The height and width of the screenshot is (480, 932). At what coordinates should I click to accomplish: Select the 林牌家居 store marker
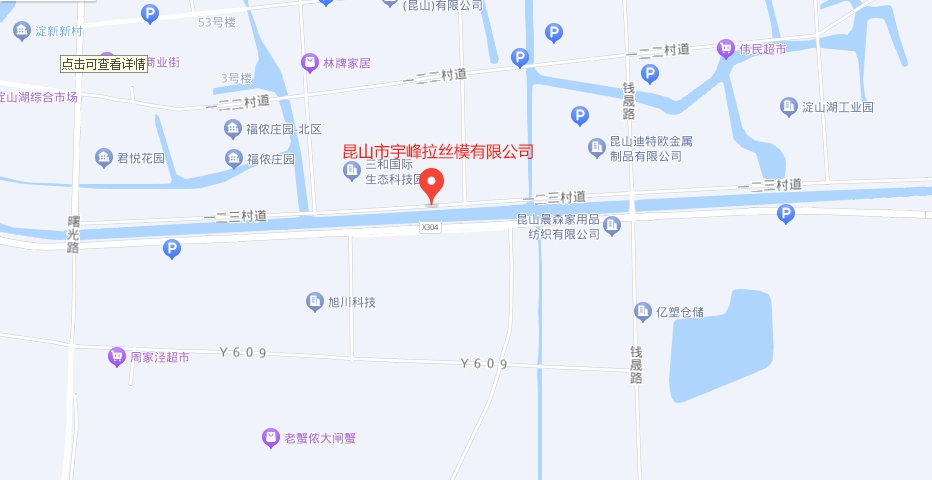tap(310, 63)
